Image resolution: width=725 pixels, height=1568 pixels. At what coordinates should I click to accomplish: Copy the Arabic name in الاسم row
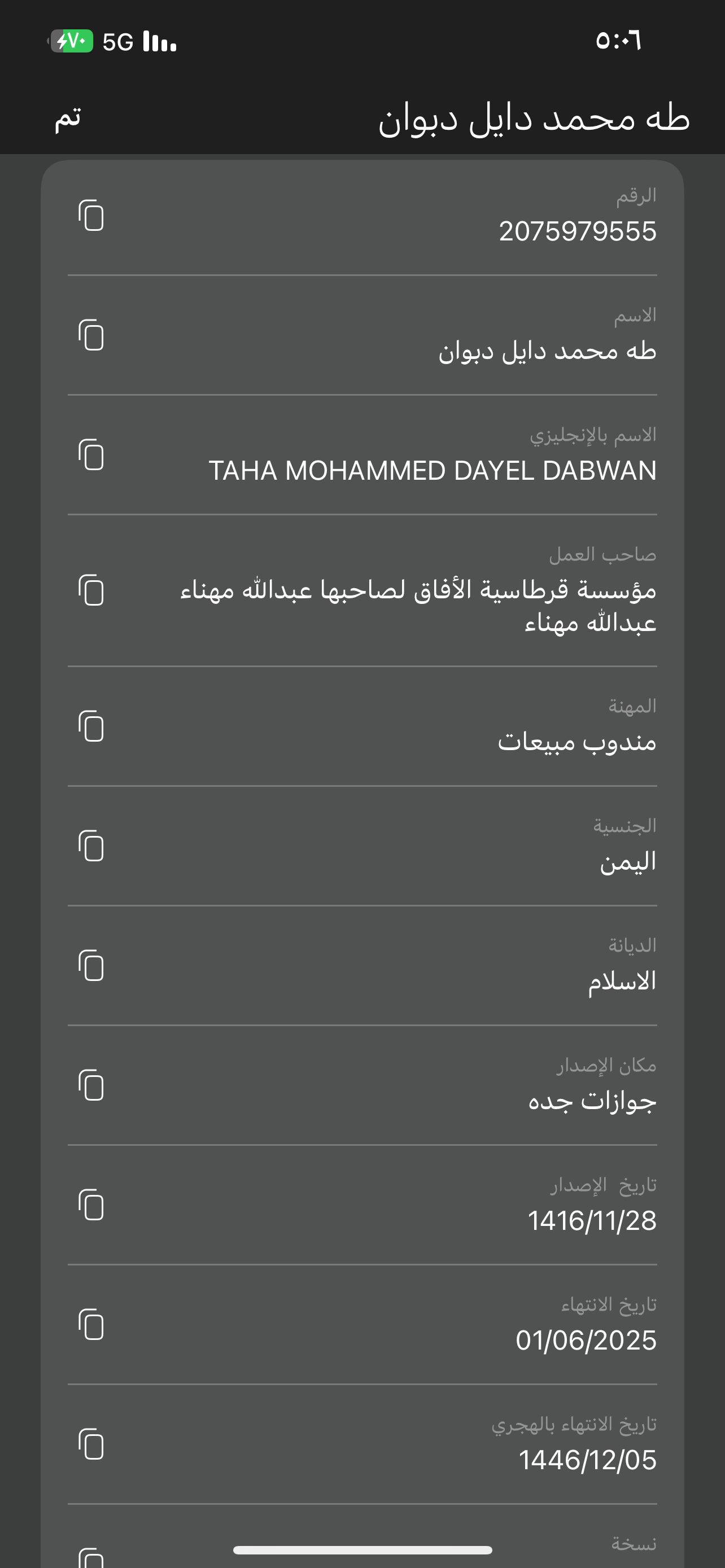(91, 334)
